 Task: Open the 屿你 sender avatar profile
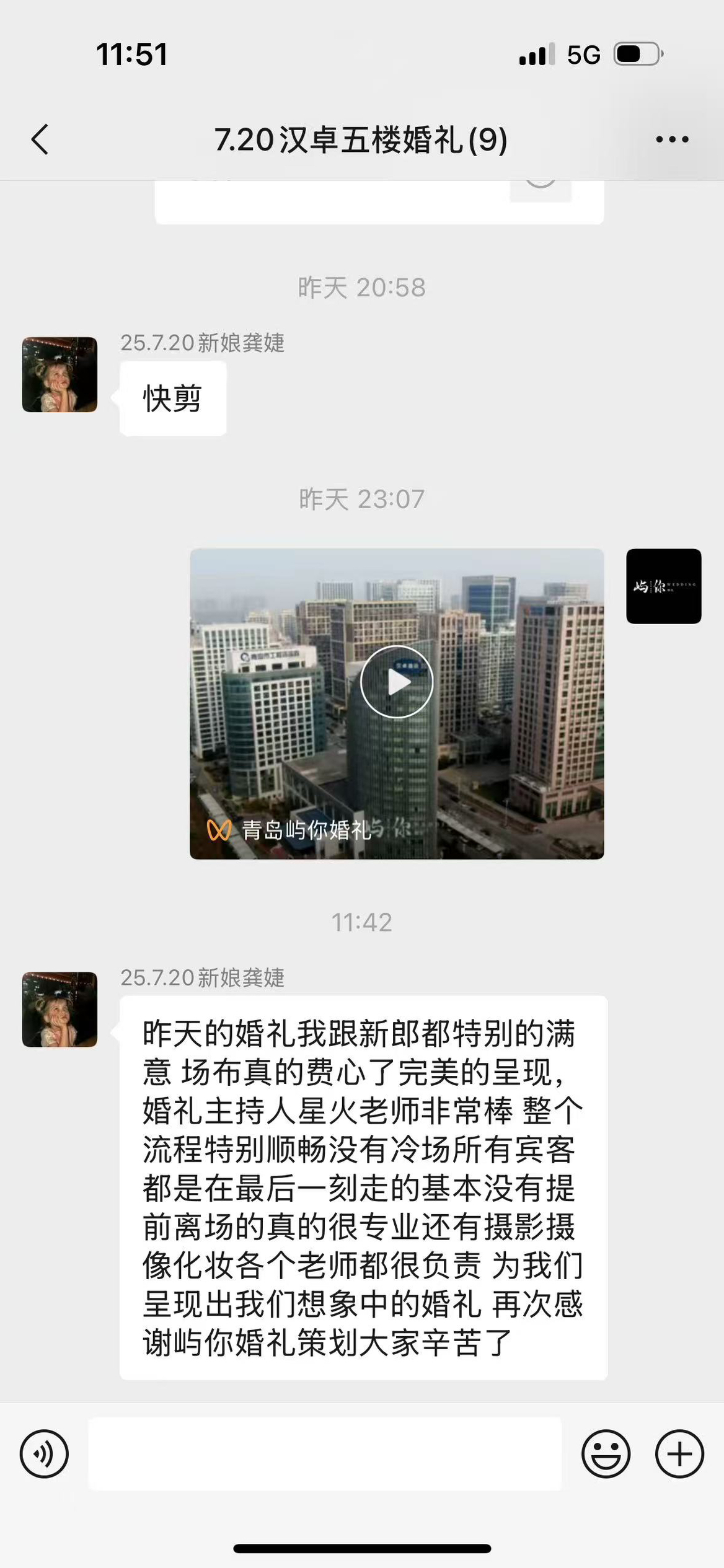[664, 586]
